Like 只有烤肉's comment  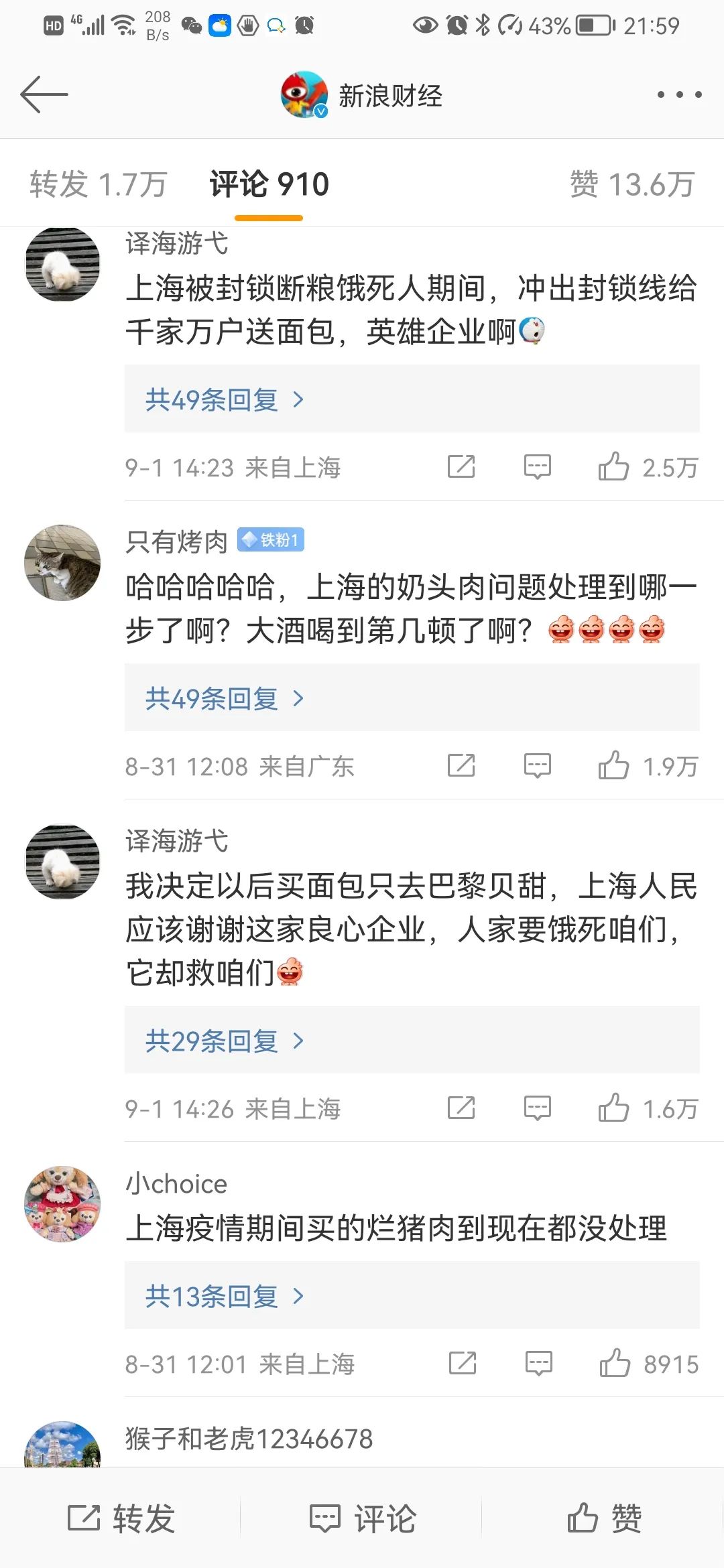[613, 766]
